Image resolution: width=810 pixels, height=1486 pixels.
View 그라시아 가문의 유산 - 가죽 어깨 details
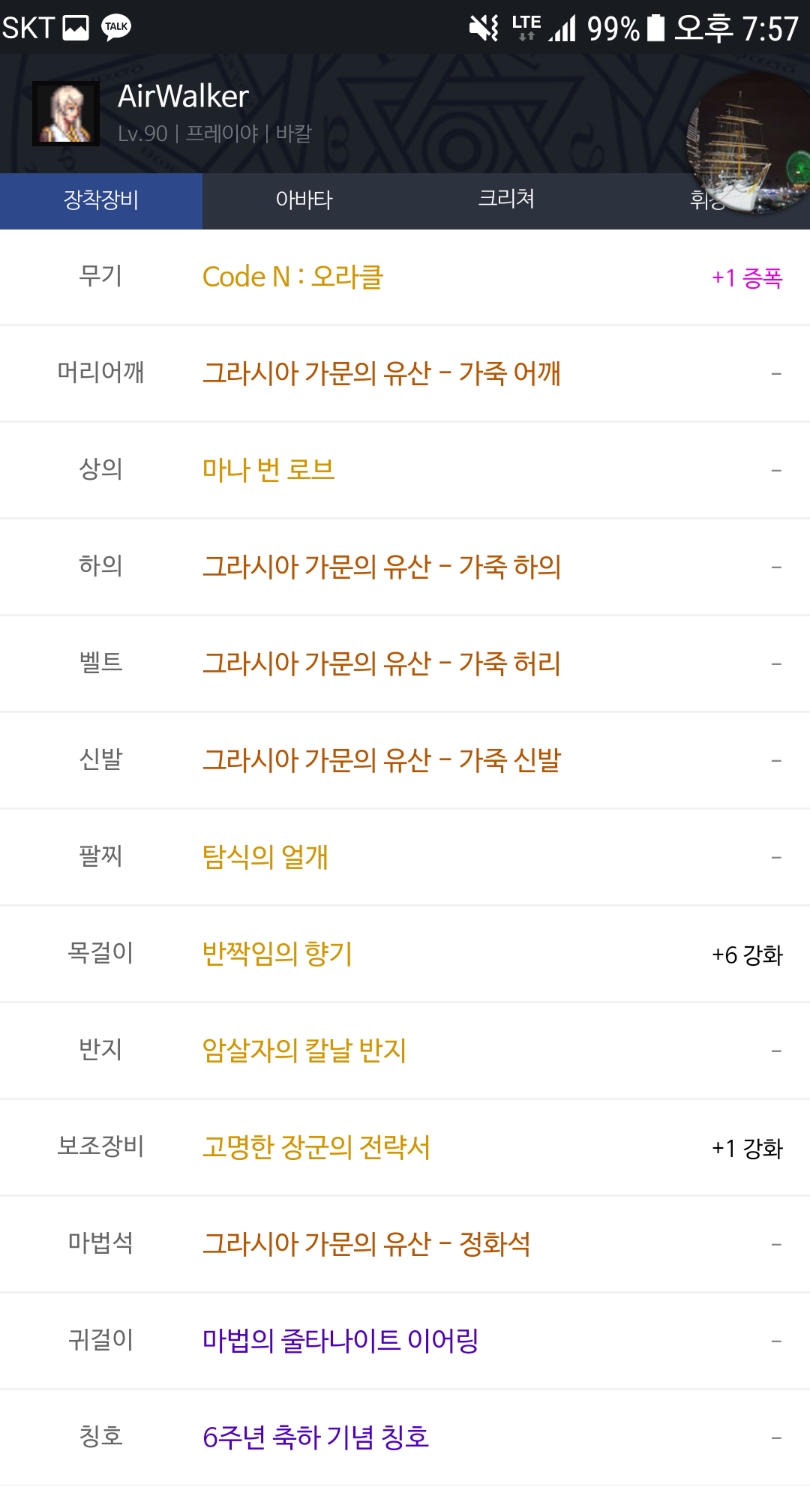405,374
